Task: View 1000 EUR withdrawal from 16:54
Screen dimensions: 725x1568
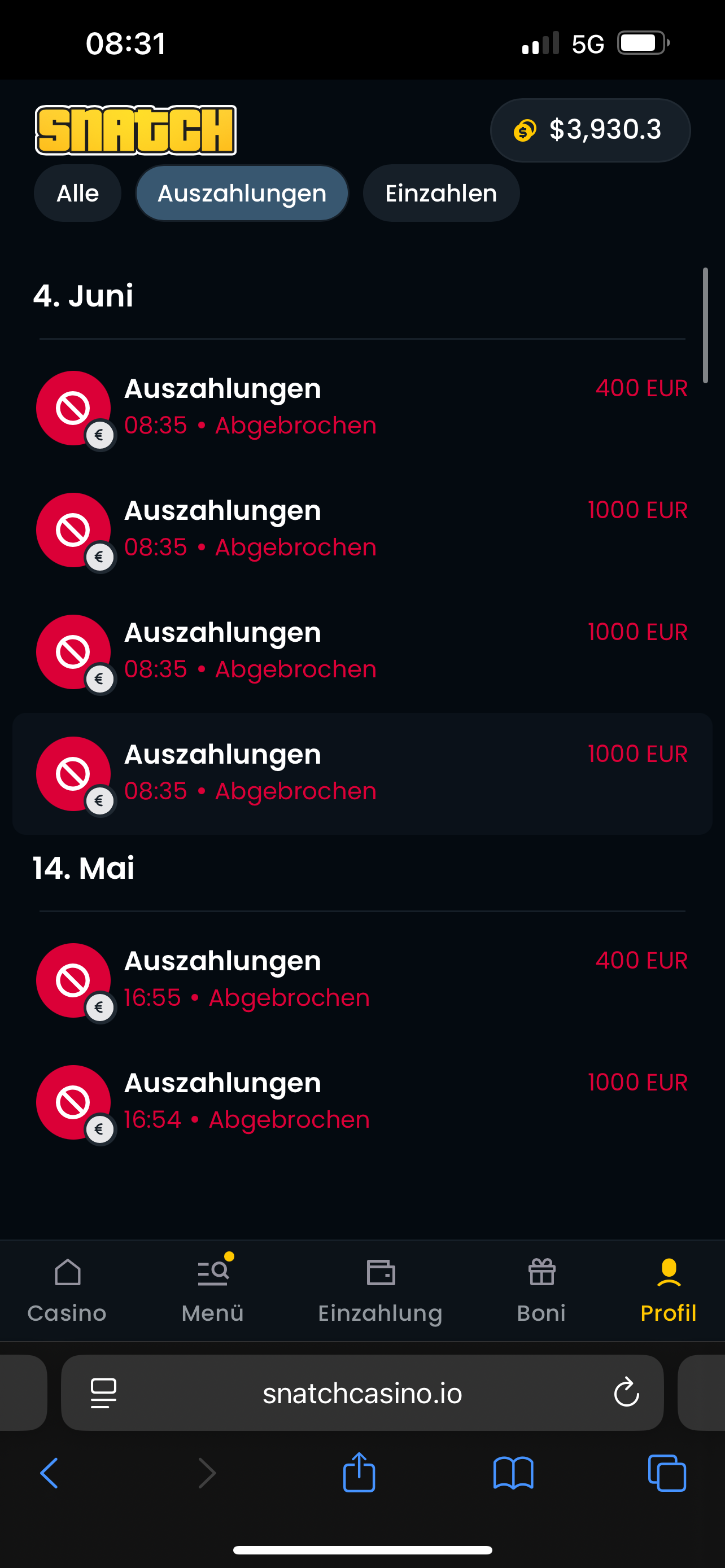Action: click(362, 1102)
